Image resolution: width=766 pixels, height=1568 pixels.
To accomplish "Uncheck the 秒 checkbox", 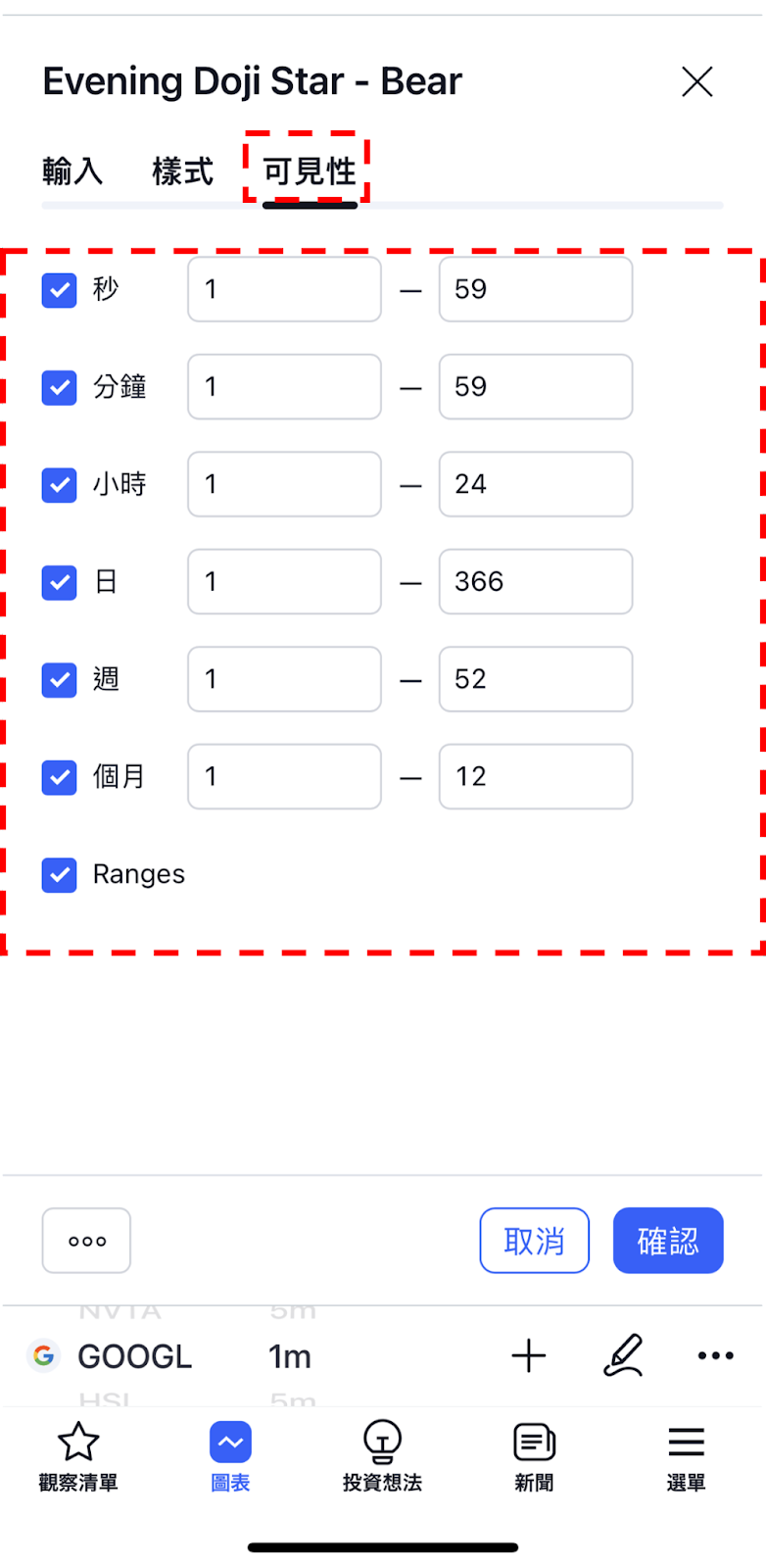I will pos(59,290).
